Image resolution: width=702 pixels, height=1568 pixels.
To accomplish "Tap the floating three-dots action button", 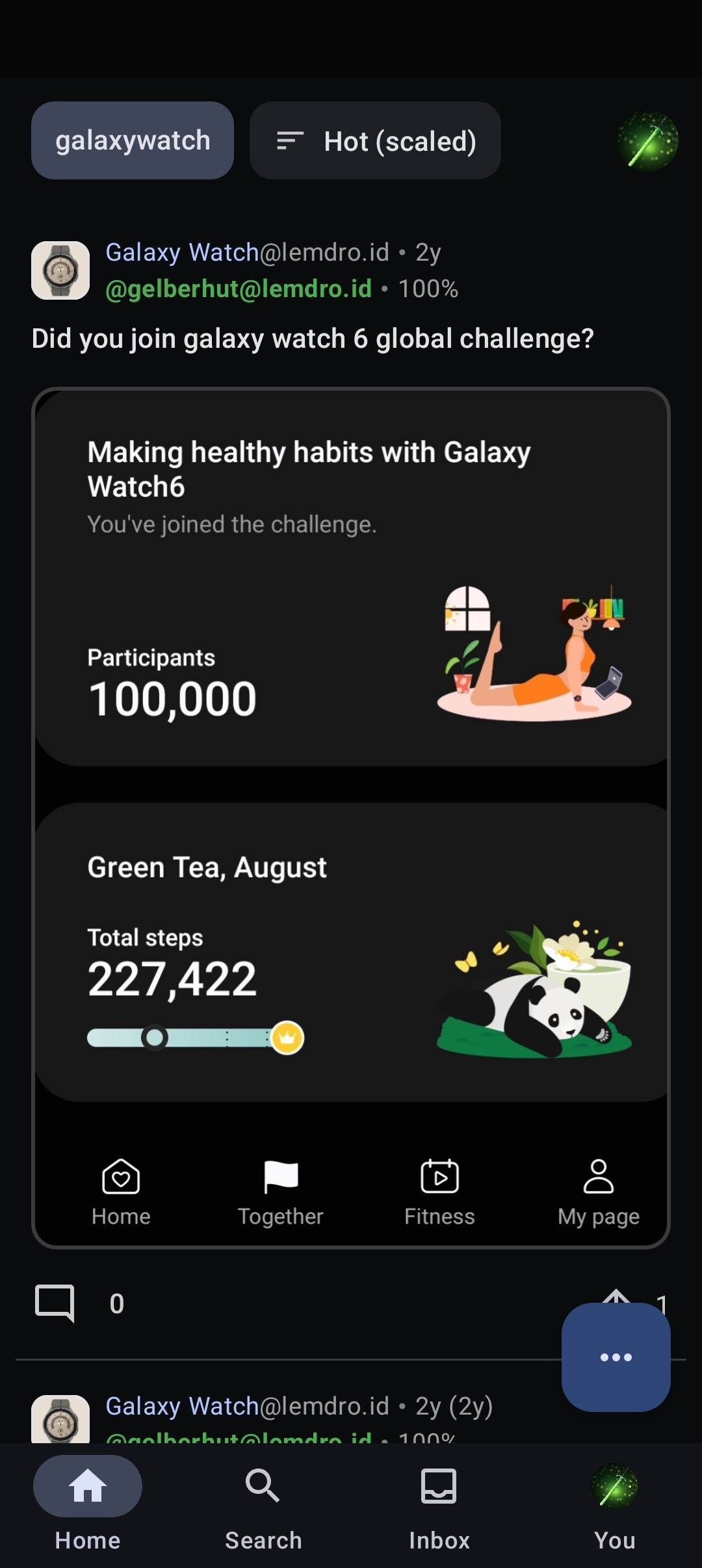I will click(616, 1357).
